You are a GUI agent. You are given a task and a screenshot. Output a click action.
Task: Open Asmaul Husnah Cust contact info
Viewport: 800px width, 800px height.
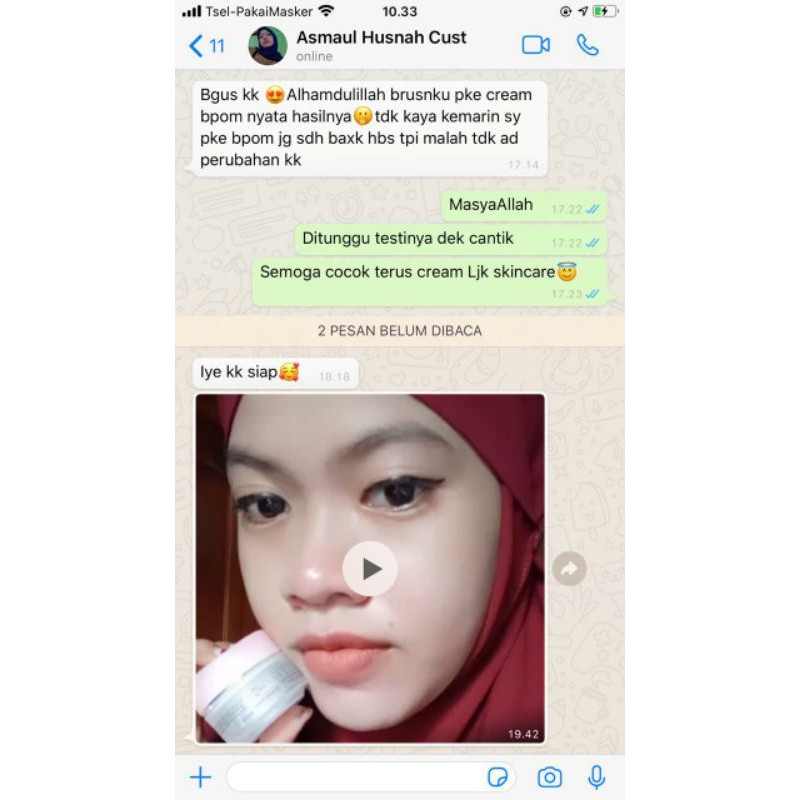pos(380,45)
